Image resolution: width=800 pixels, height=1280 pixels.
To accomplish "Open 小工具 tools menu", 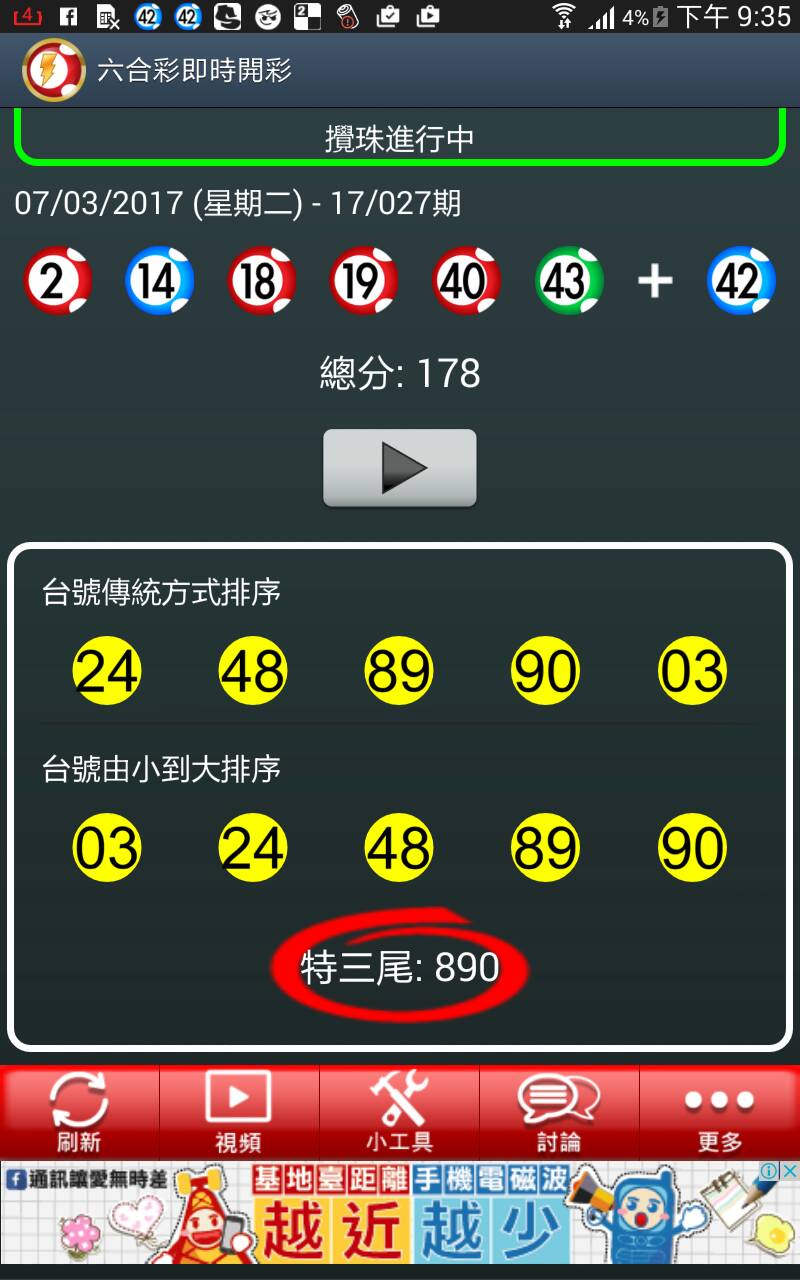I will [x=399, y=1110].
